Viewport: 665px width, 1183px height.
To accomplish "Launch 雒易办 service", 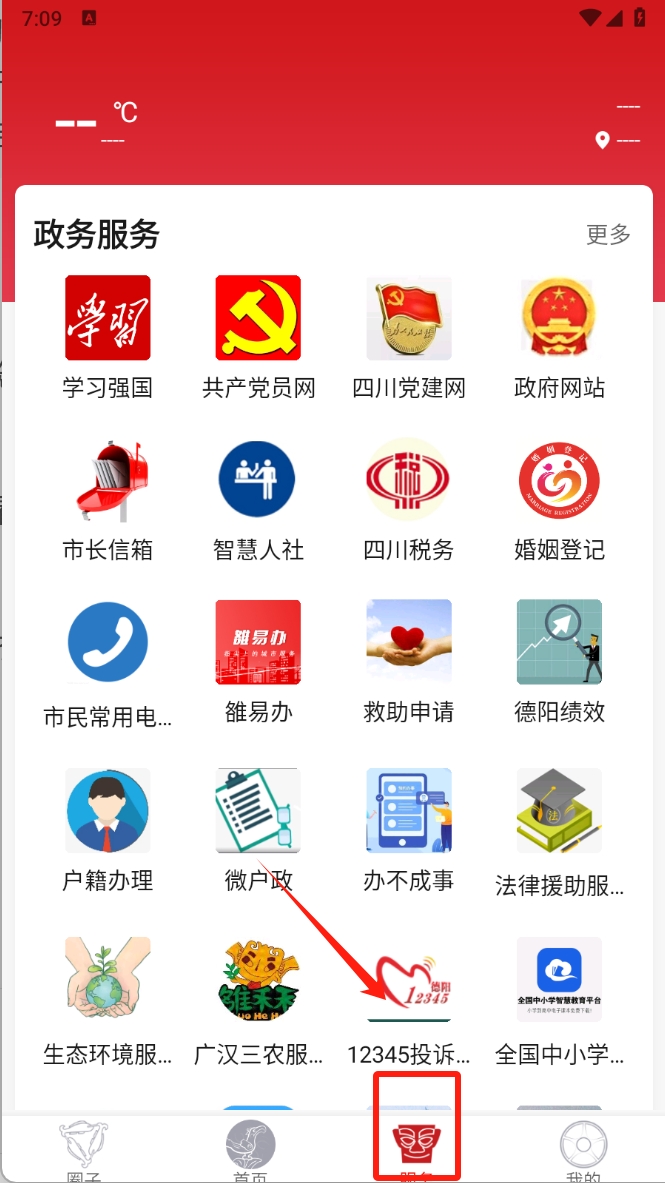I will (258, 643).
